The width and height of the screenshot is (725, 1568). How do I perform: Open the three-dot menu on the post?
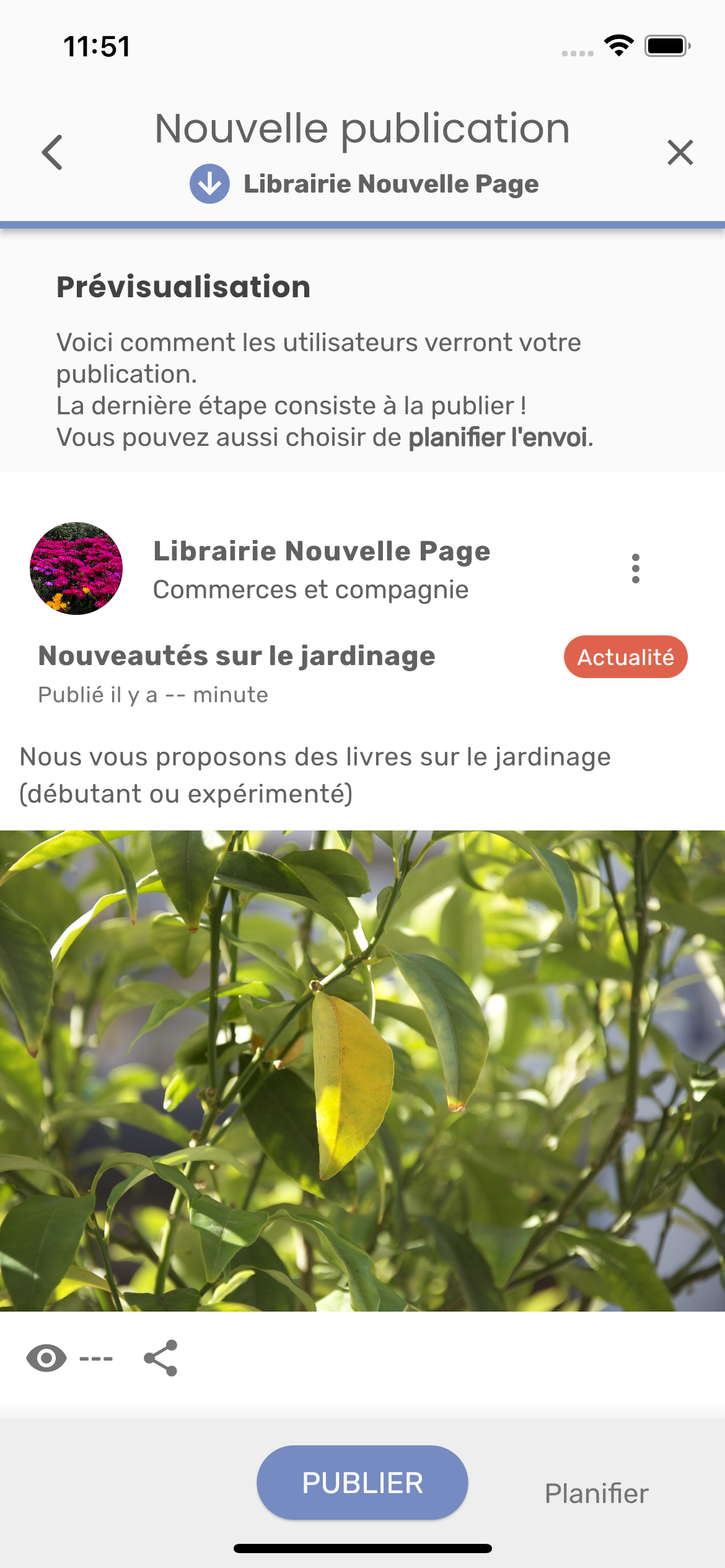point(635,568)
